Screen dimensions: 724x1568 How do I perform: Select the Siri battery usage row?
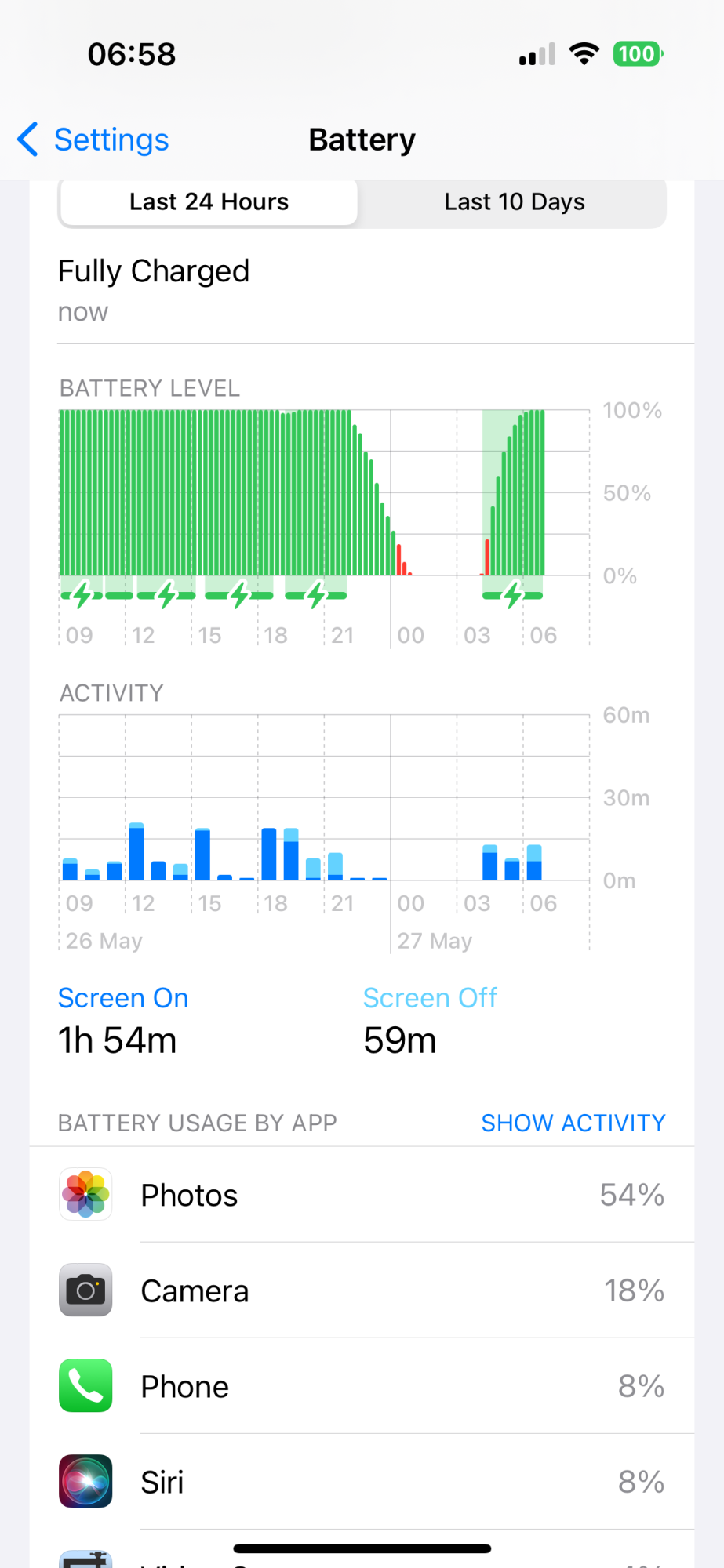coord(362,1482)
